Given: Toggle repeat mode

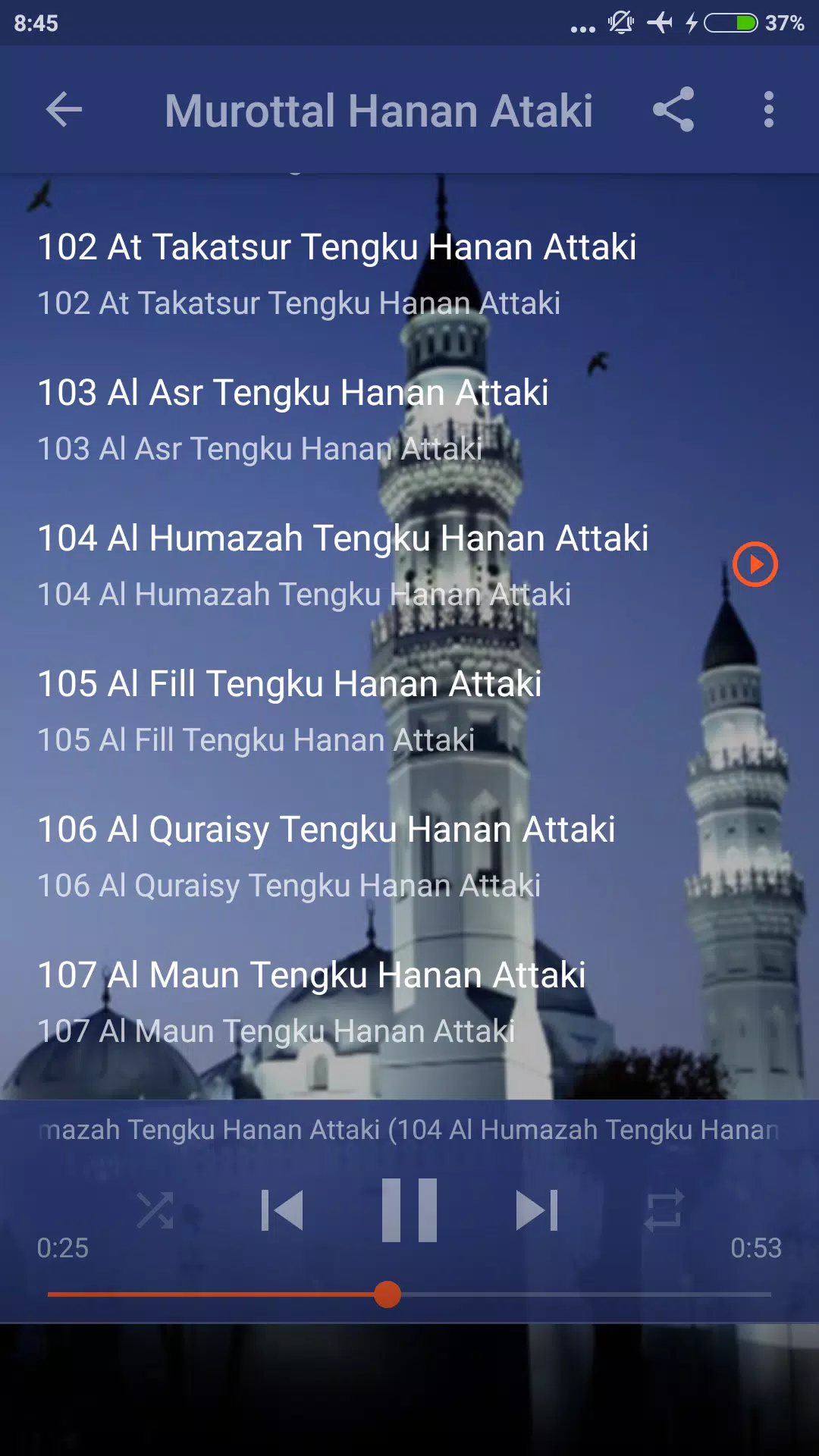Looking at the screenshot, I should pyautogui.click(x=664, y=1210).
